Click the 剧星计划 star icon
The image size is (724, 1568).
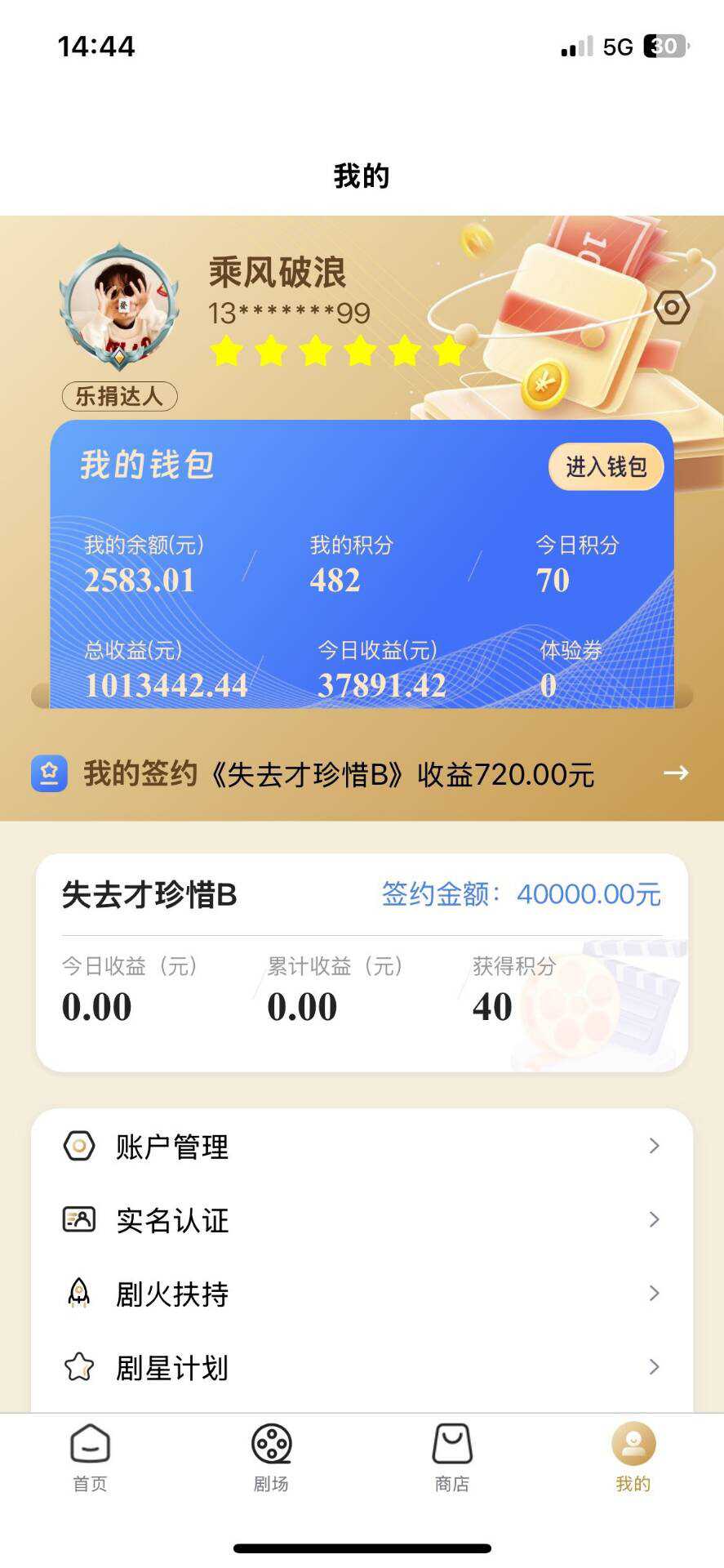click(79, 1367)
